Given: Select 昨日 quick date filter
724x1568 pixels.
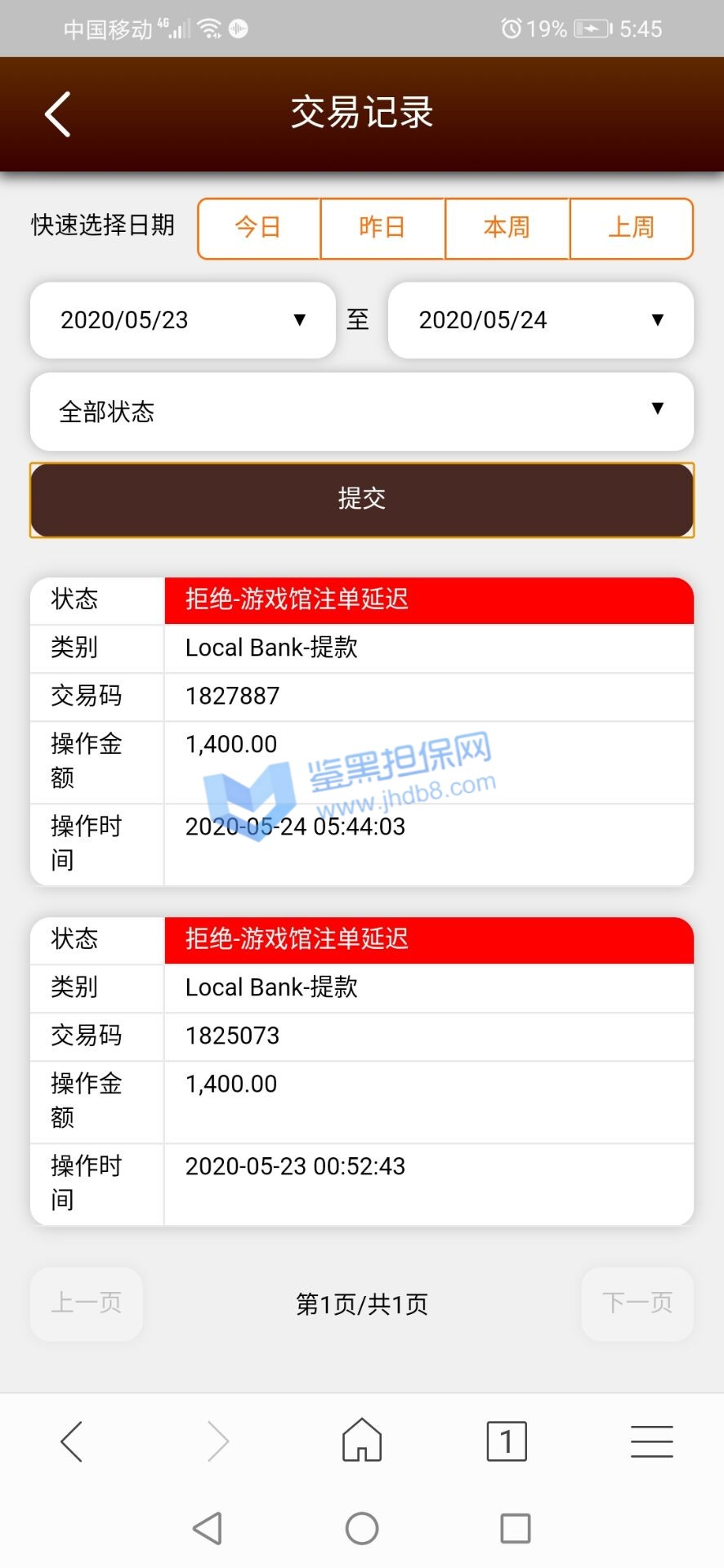Looking at the screenshot, I should 382,228.
